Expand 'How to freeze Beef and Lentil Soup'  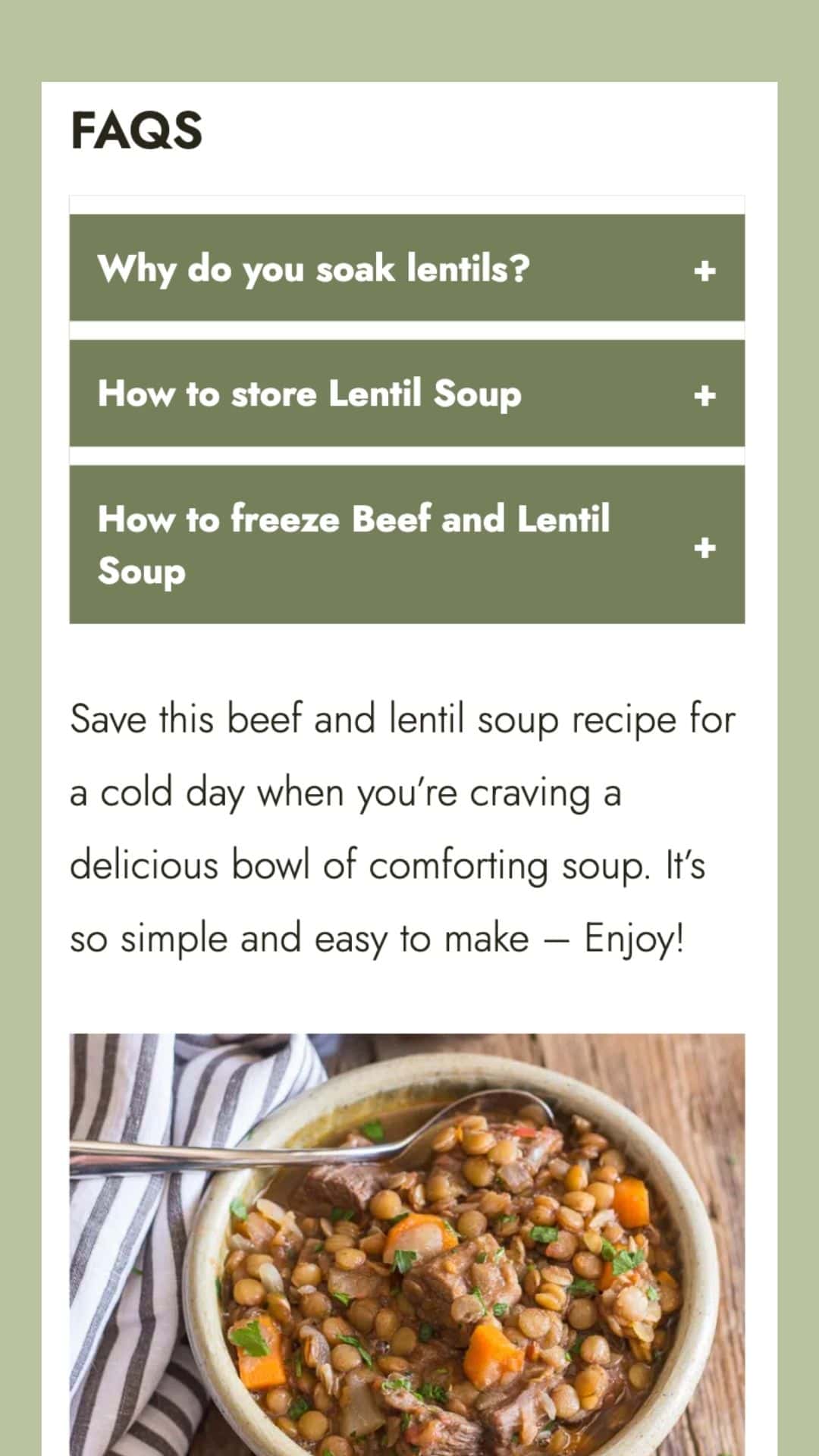406,545
